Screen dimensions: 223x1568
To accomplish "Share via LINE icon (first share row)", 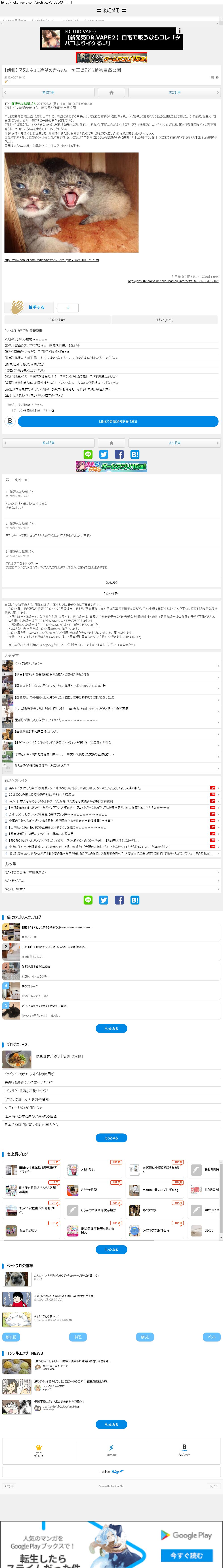I will click(88, 455).
